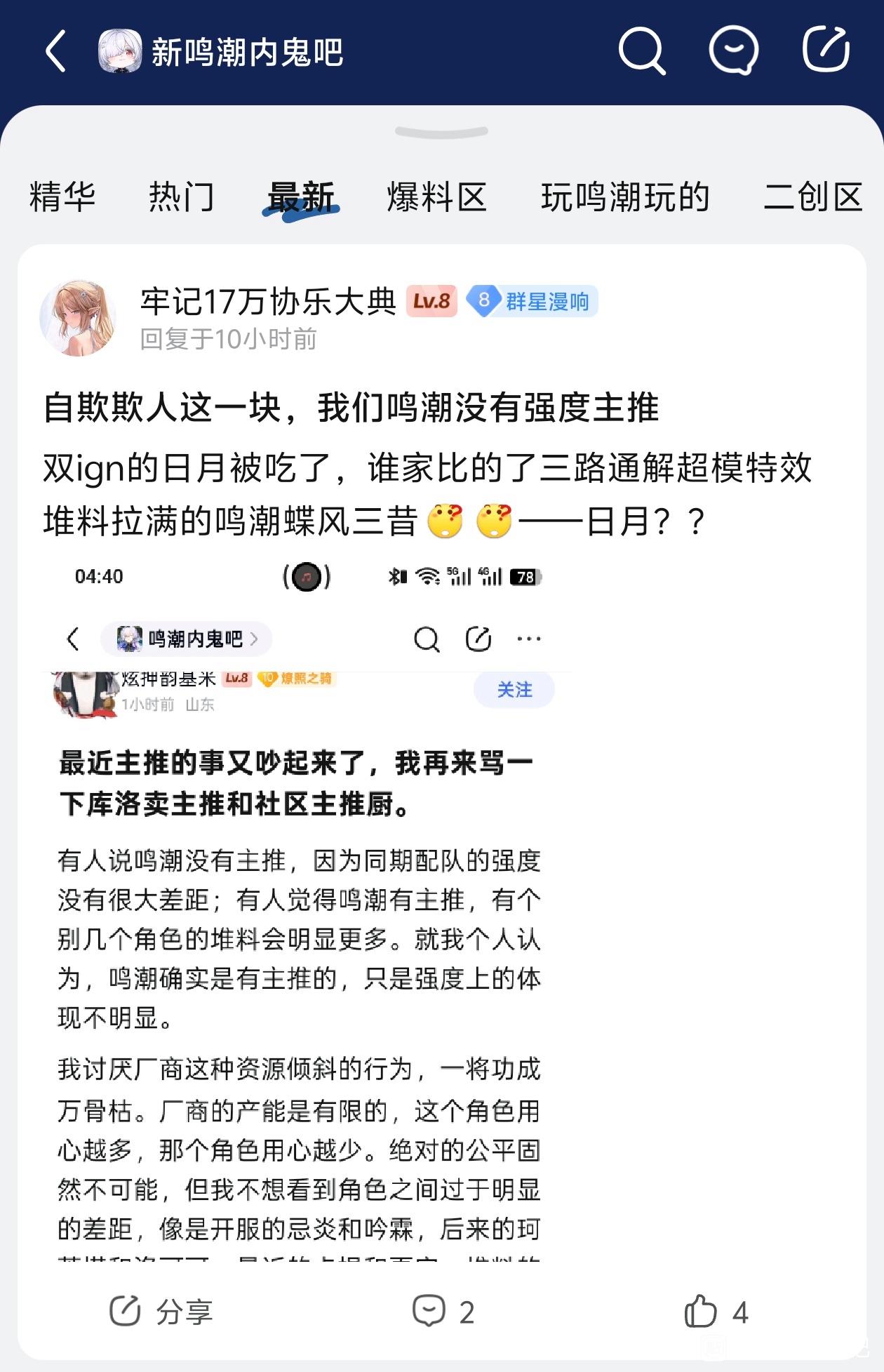Open the 二创区 tab
884x1372 pixels.
click(812, 197)
